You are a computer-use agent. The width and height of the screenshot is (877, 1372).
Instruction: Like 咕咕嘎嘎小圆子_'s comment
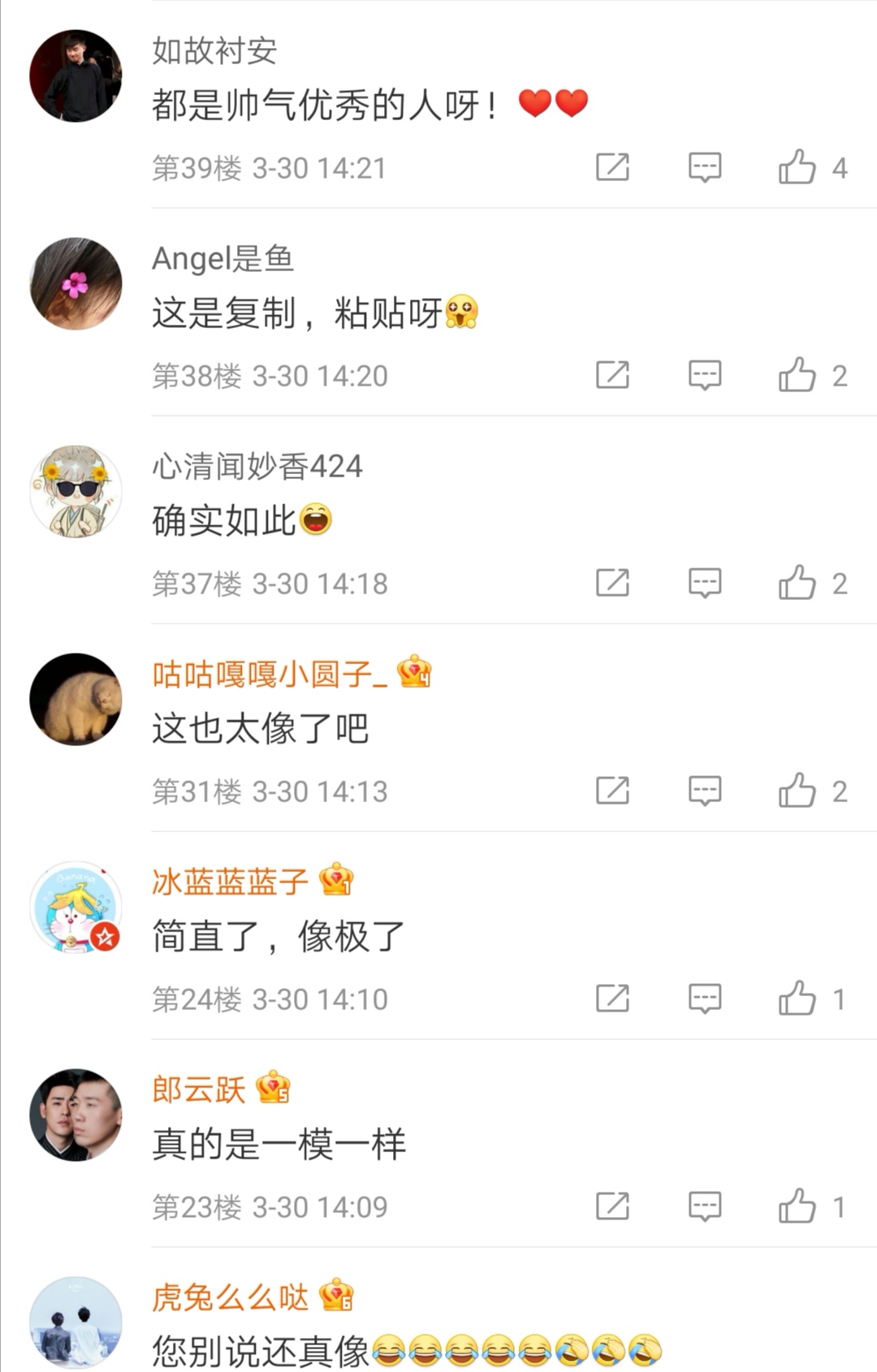(x=797, y=791)
